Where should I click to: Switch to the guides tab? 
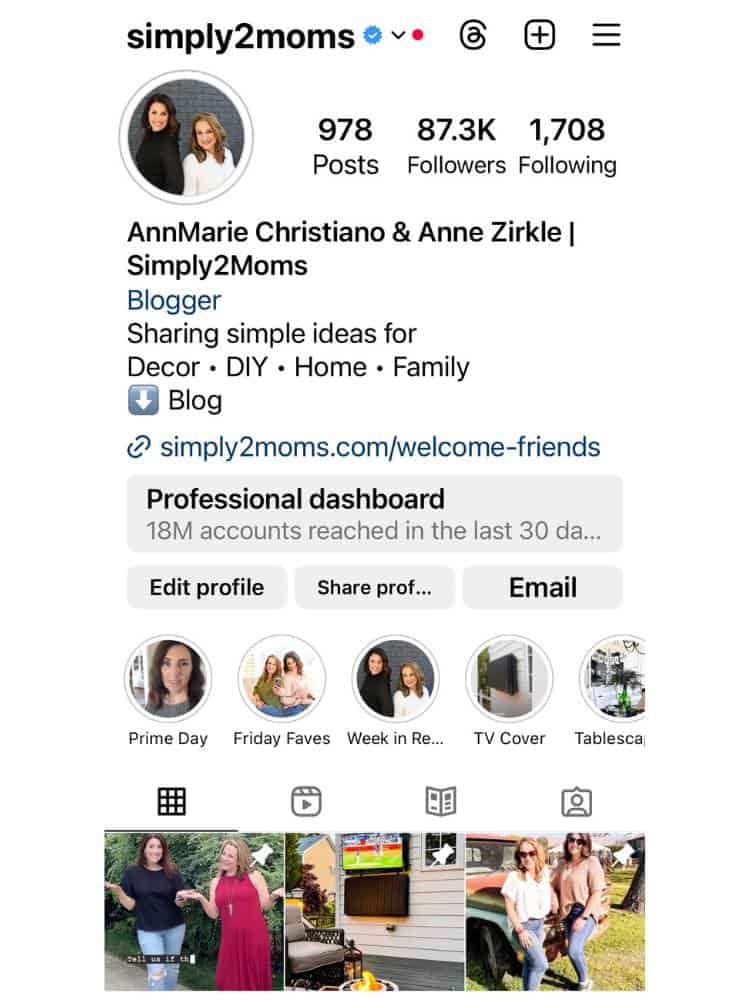[x=441, y=801]
